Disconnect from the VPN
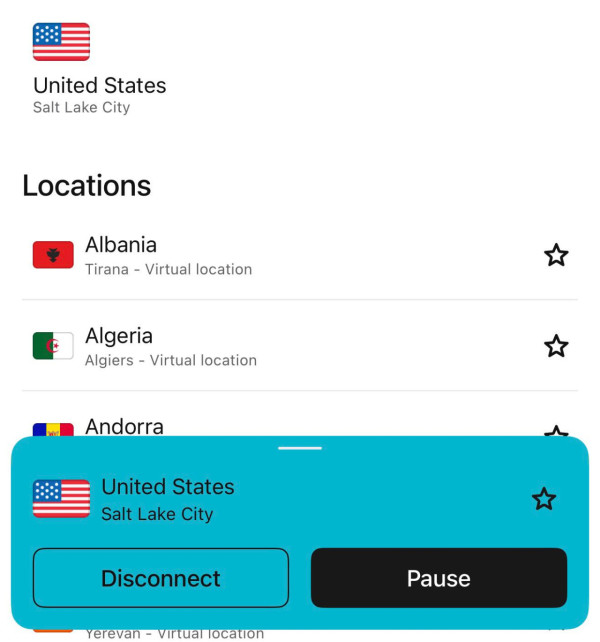The image size is (600, 642). tap(161, 578)
